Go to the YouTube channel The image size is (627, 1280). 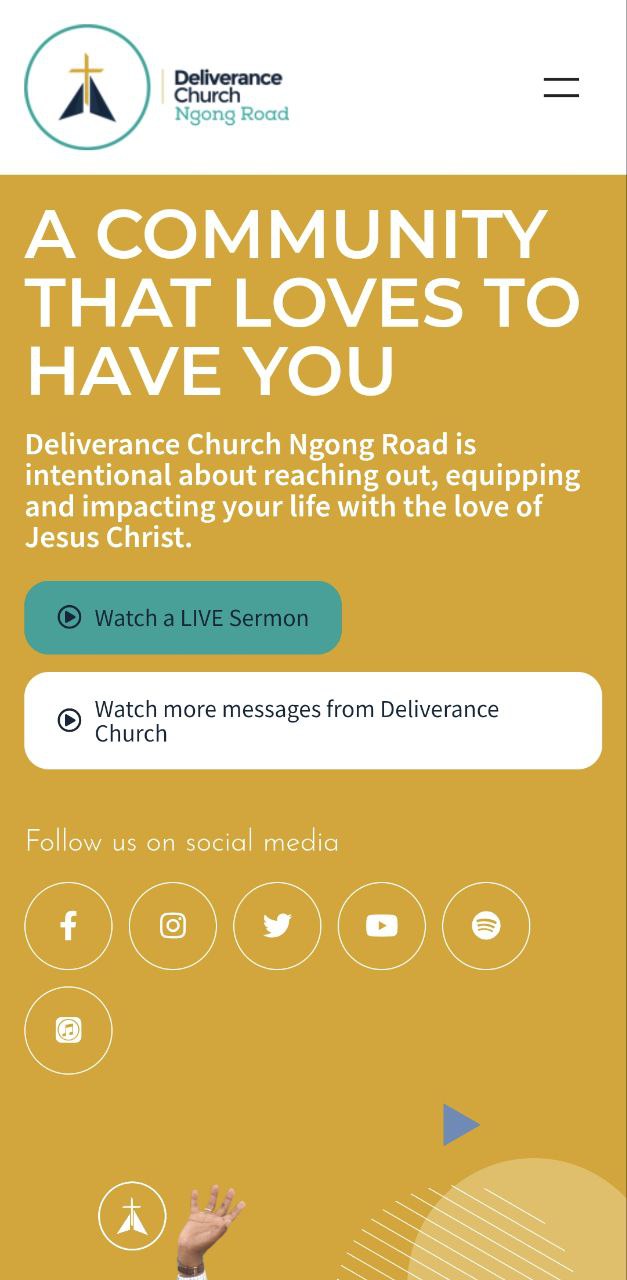[x=382, y=926]
